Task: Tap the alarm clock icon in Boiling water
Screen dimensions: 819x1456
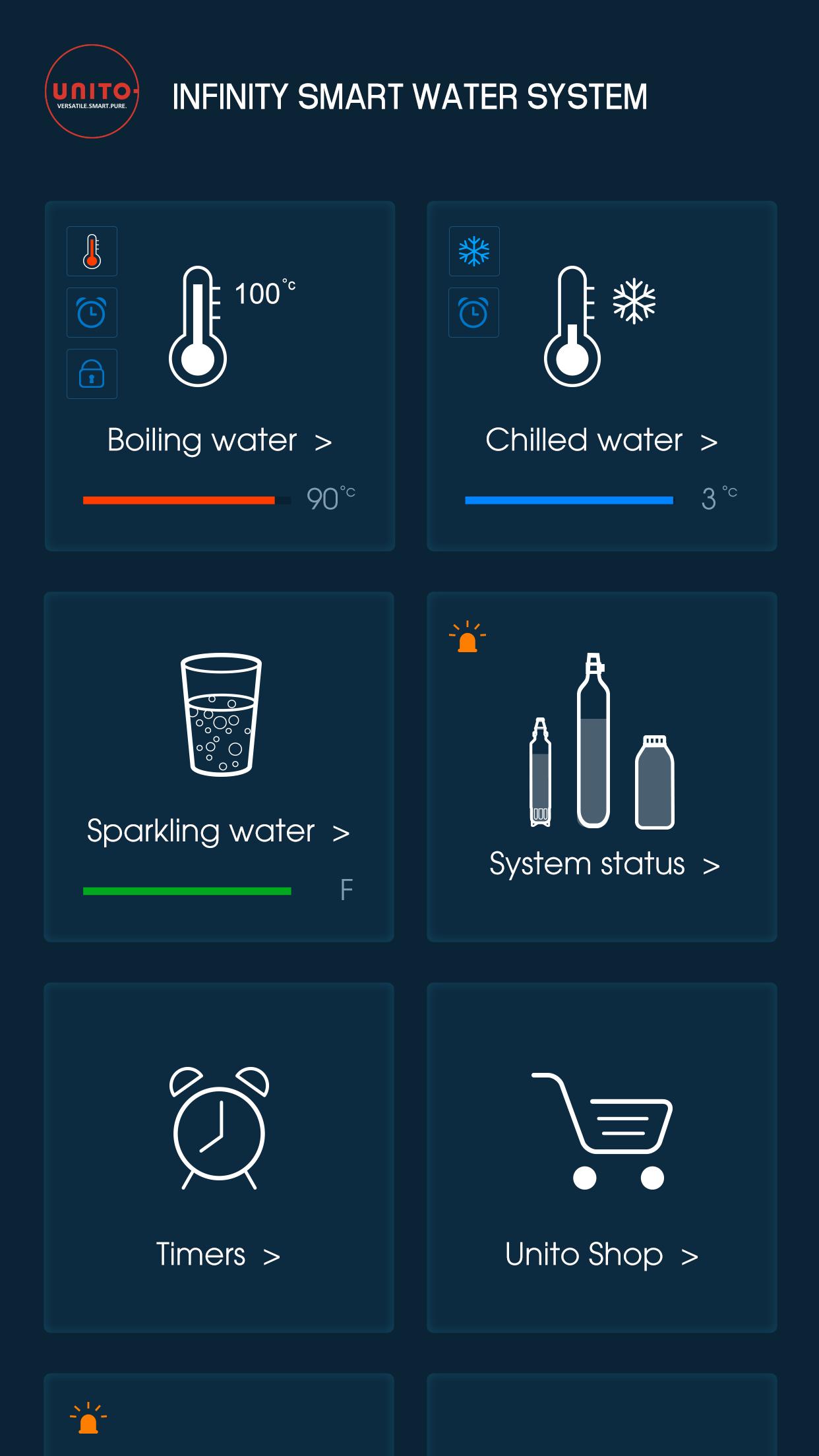Action: pyautogui.click(x=92, y=313)
